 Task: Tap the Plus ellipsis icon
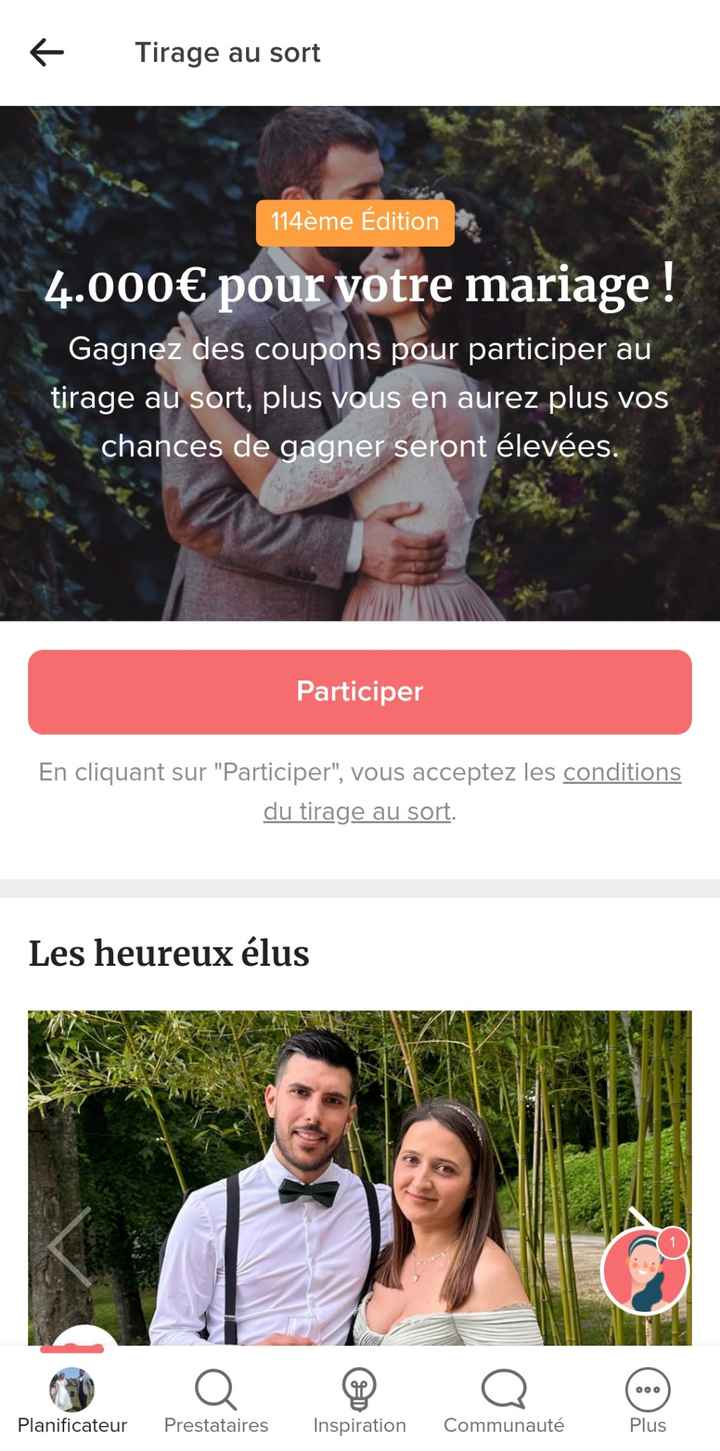(x=647, y=1388)
